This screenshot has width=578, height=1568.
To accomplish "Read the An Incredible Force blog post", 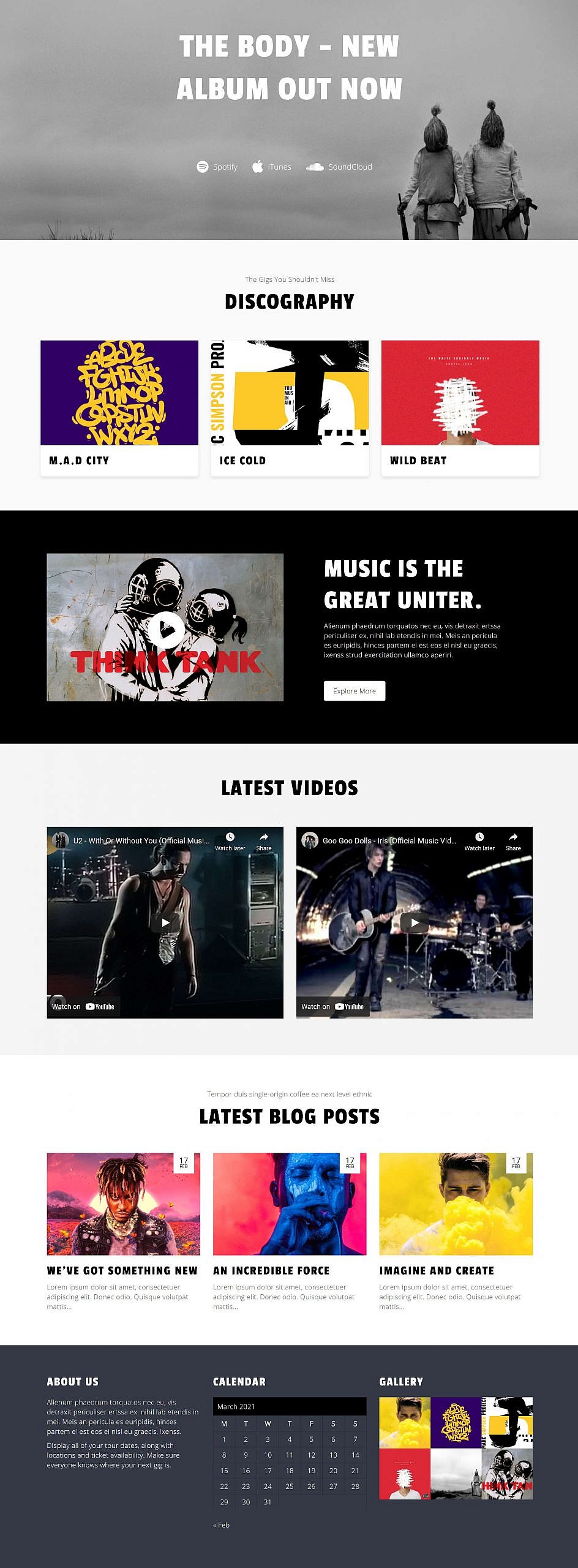I will click(x=271, y=1271).
